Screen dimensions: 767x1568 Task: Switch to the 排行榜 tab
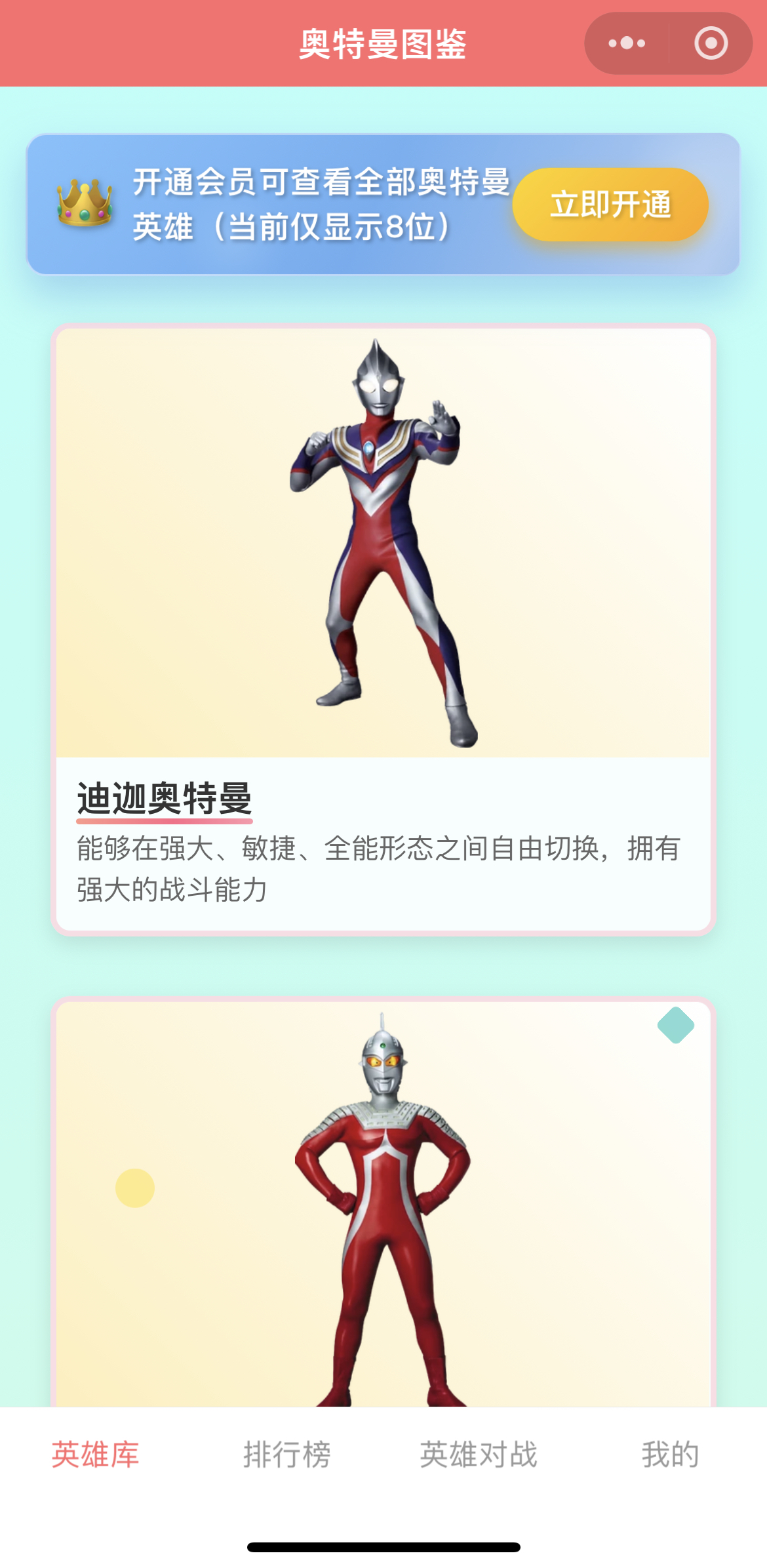coord(287,1454)
